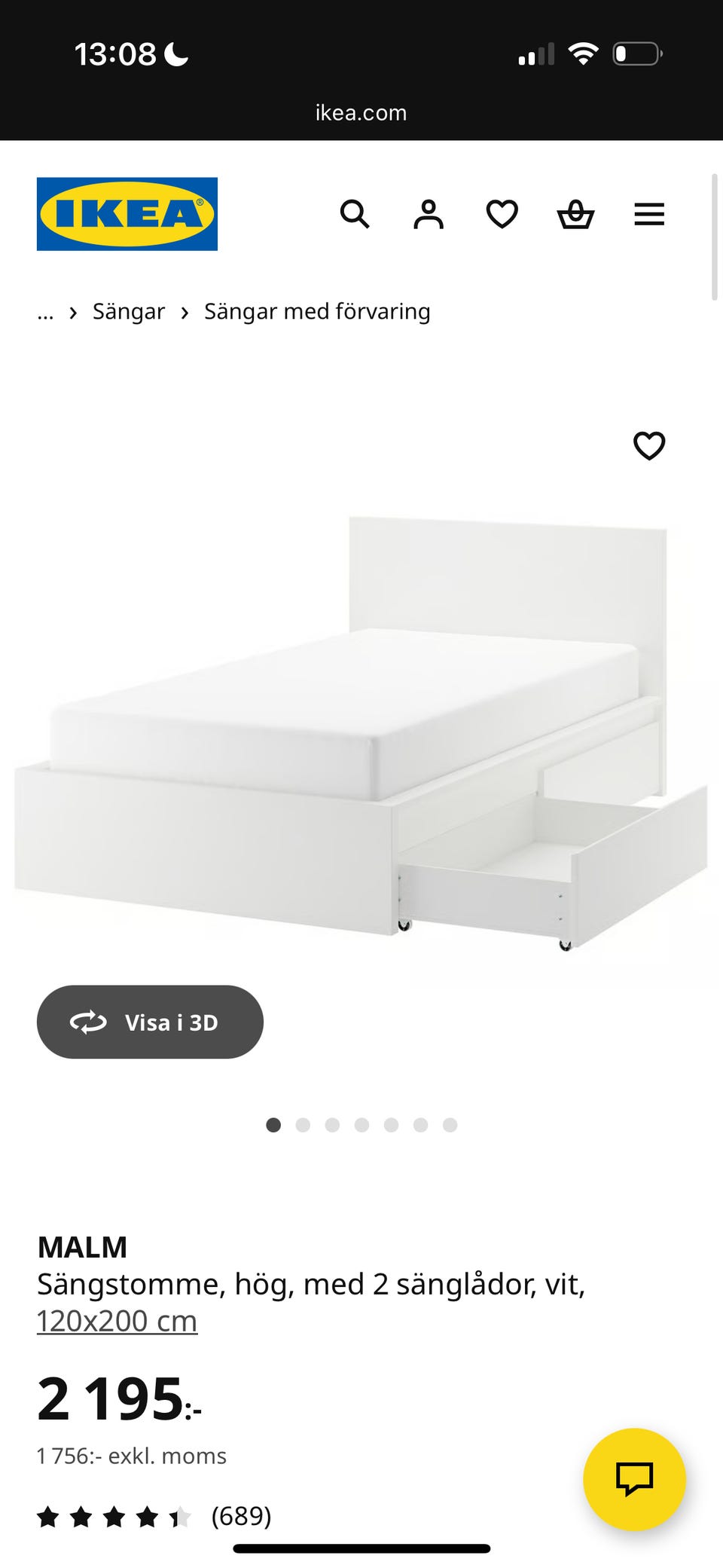The height and width of the screenshot is (1568, 723).
Task: Jump to the second image dot
Action: tap(303, 1125)
